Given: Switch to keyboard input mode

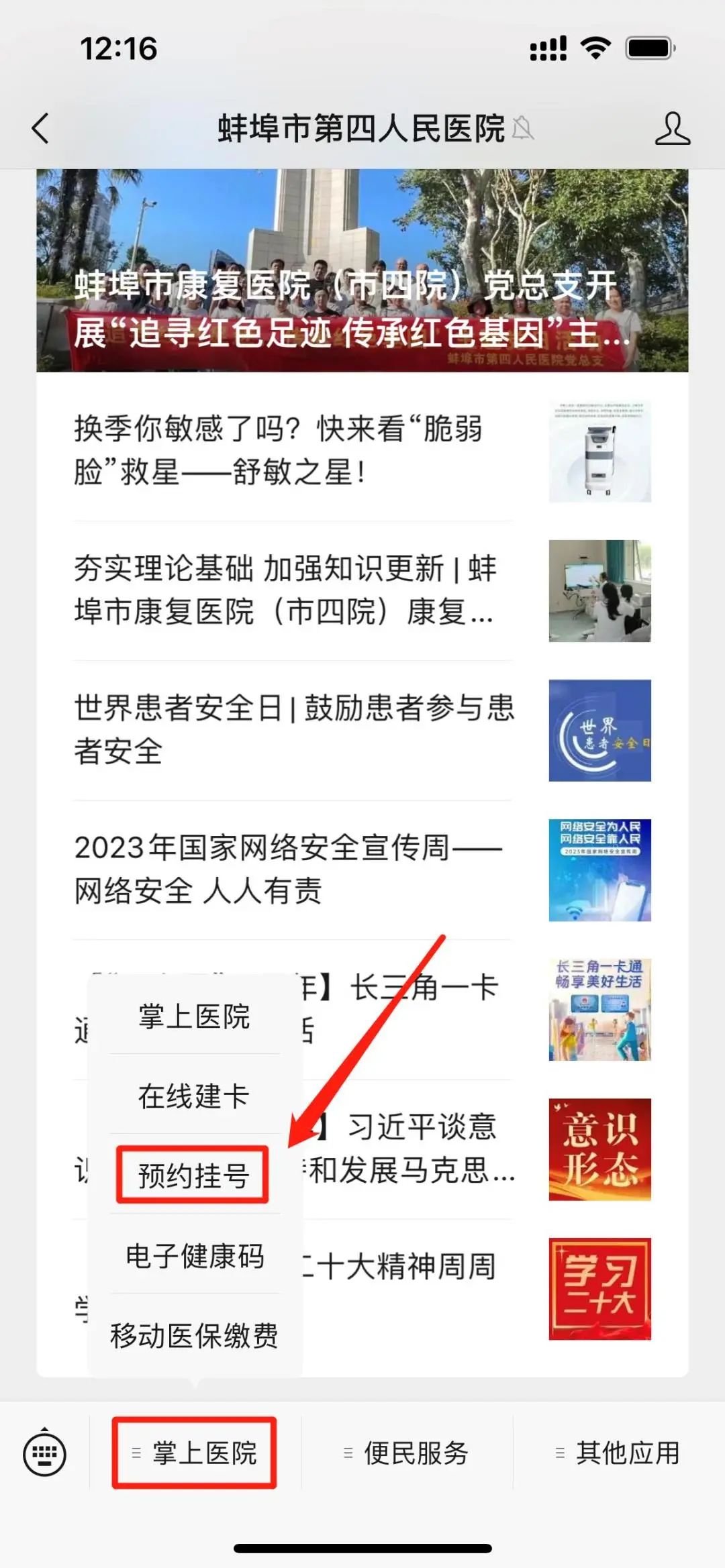Looking at the screenshot, I should 44,1454.
